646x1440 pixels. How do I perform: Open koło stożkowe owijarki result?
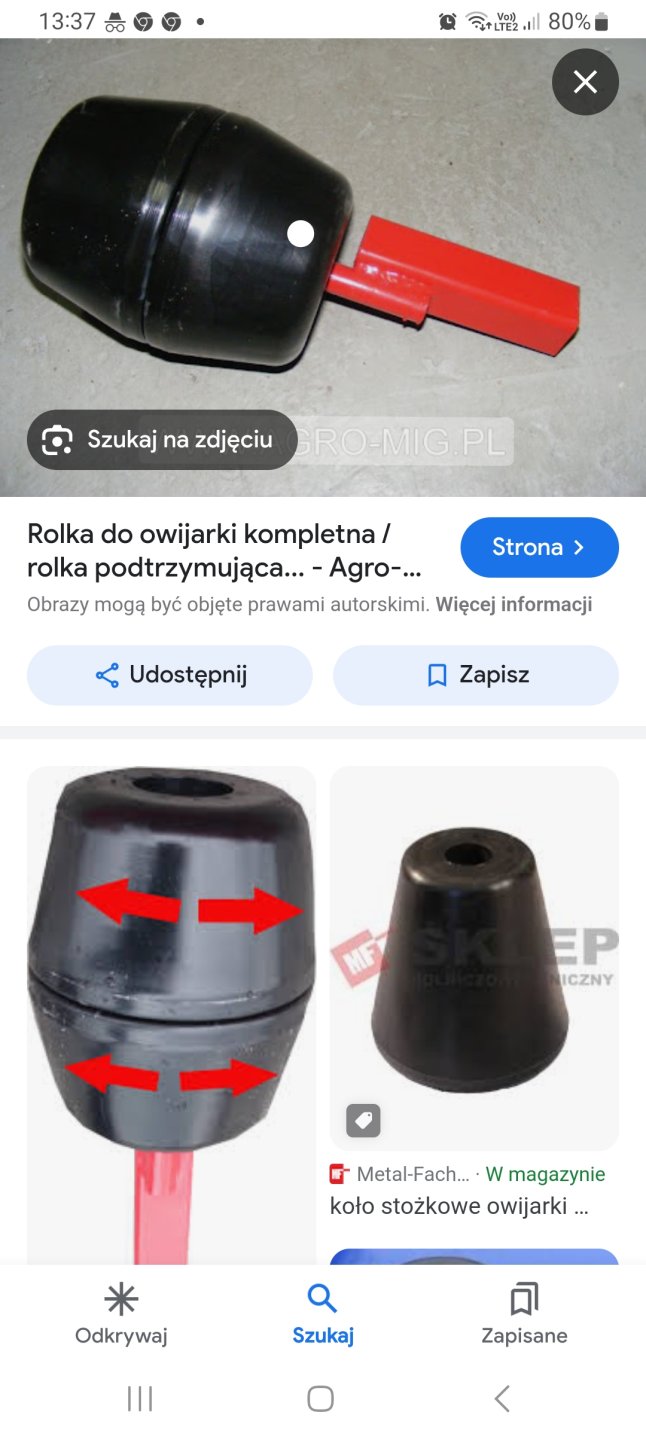click(474, 960)
